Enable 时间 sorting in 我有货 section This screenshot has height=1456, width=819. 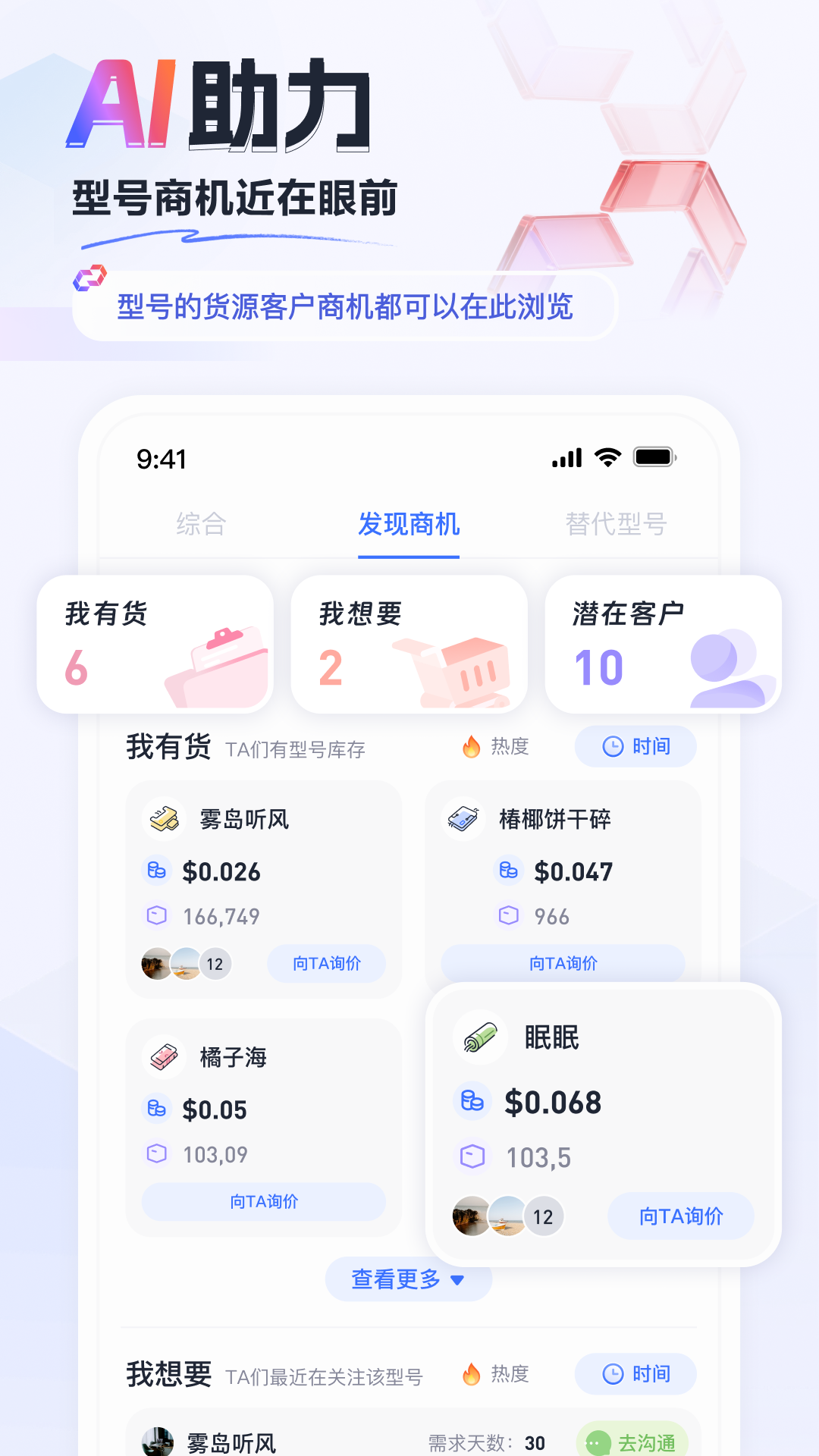pyautogui.click(x=635, y=746)
